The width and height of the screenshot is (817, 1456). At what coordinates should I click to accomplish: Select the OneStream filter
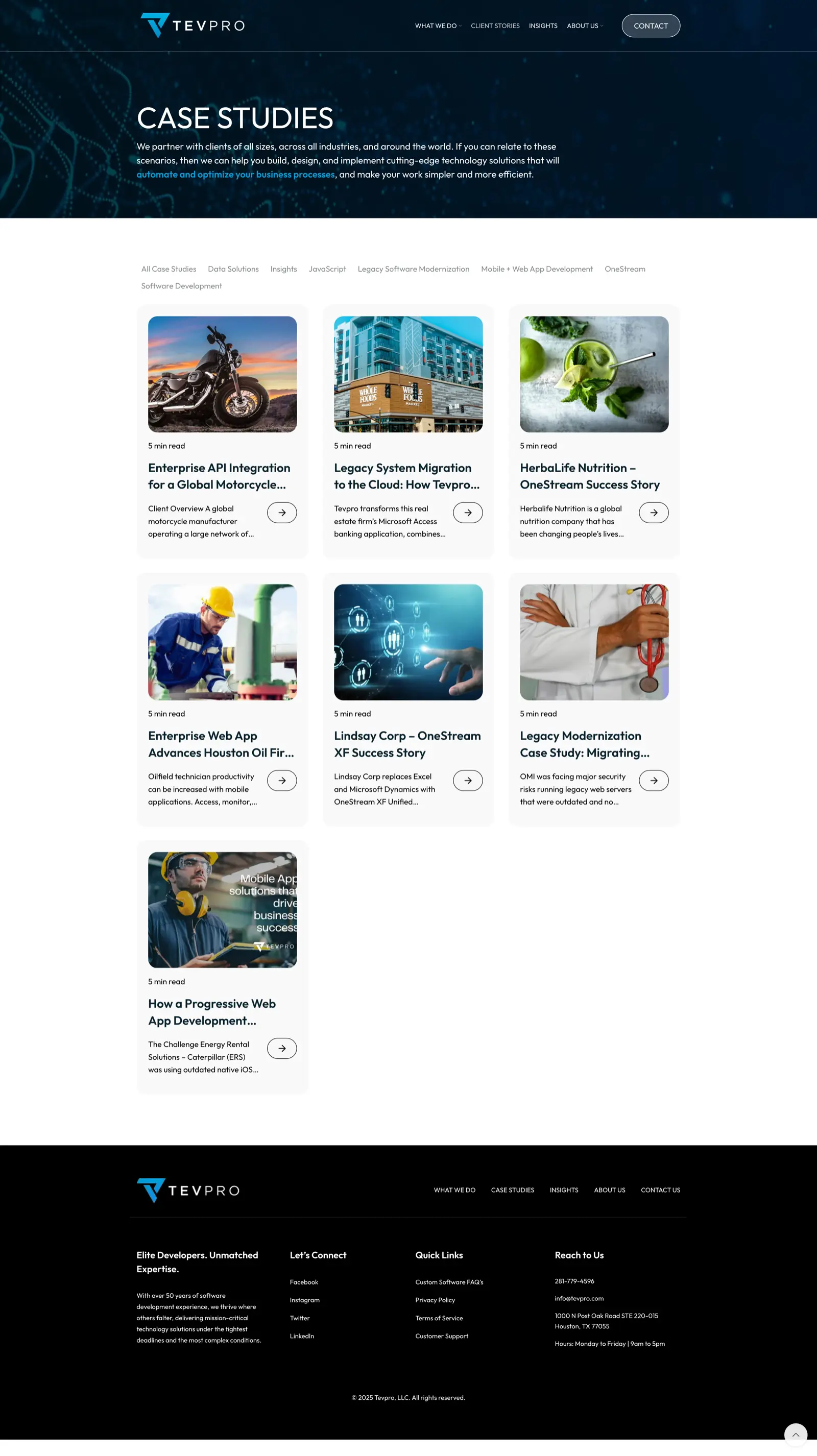pos(625,269)
